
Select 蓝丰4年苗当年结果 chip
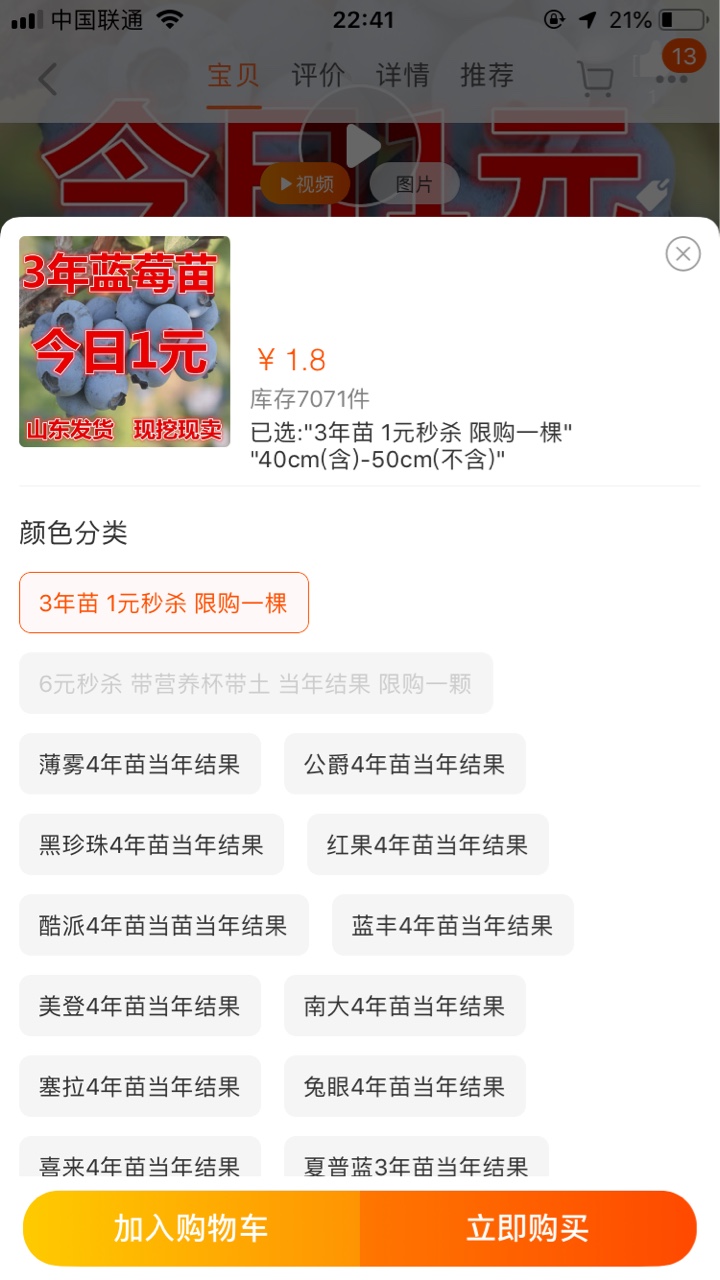[452, 926]
